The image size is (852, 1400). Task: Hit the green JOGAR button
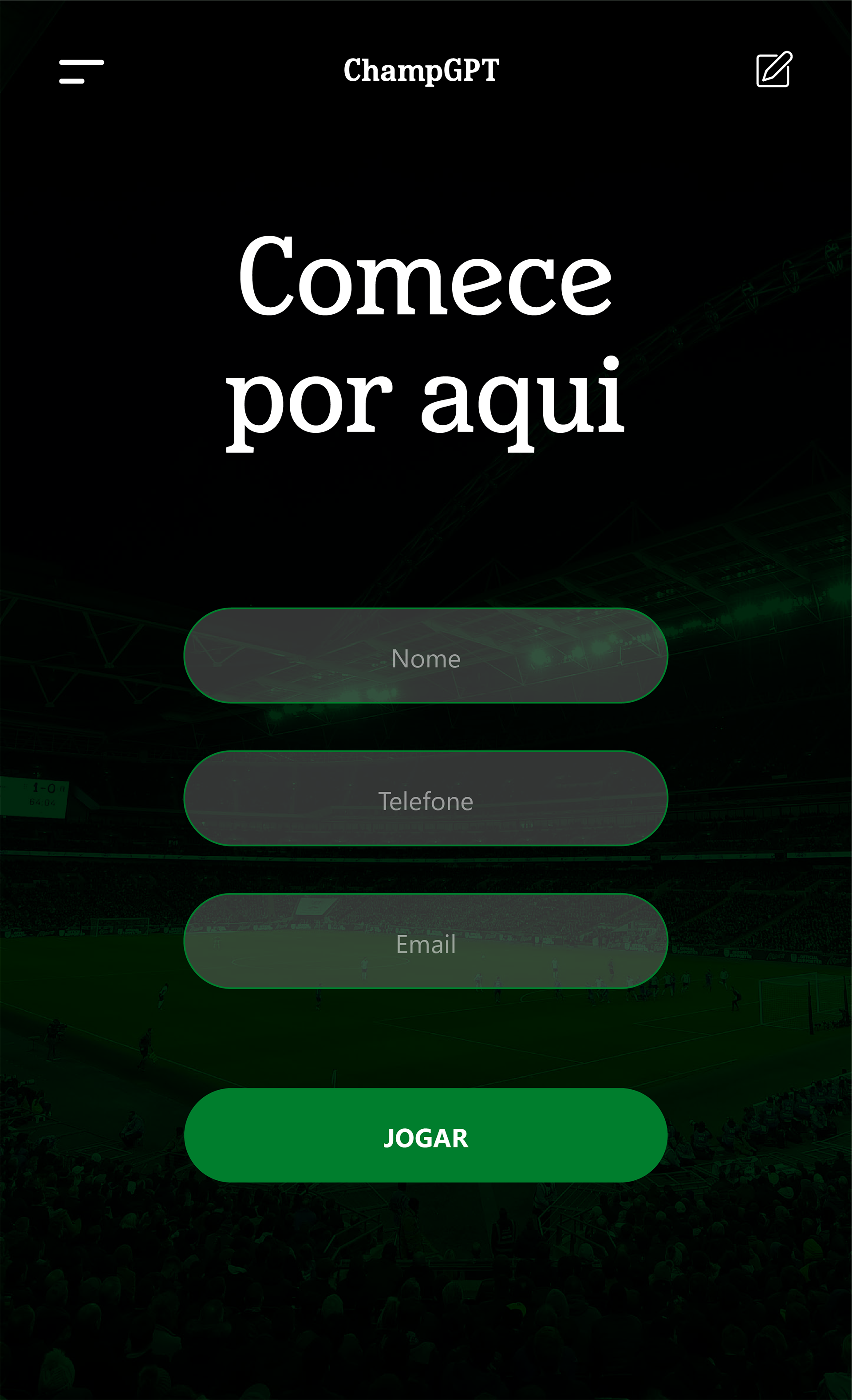pyautogui.click(x=426, y=1136)
